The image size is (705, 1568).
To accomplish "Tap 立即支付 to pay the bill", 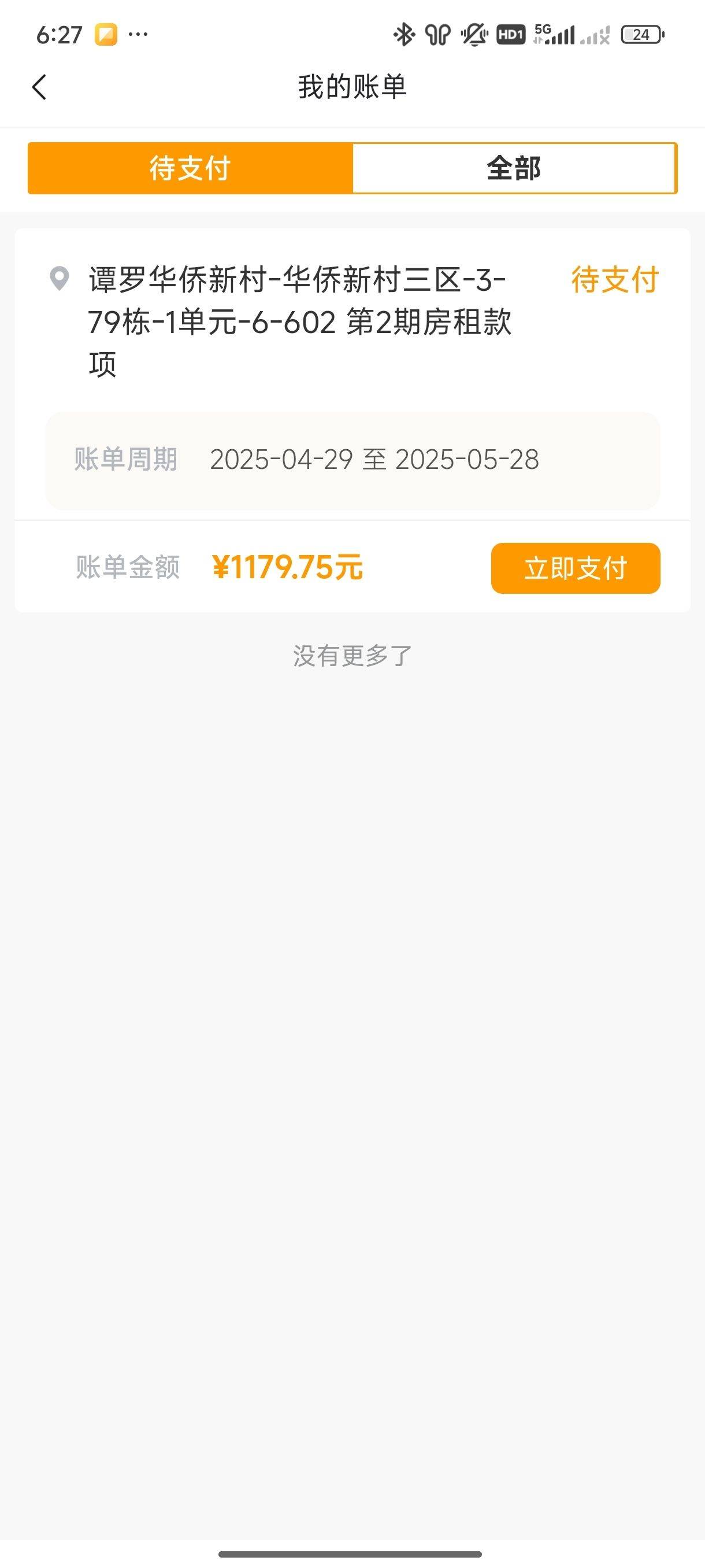I will [x=576, y=567].
